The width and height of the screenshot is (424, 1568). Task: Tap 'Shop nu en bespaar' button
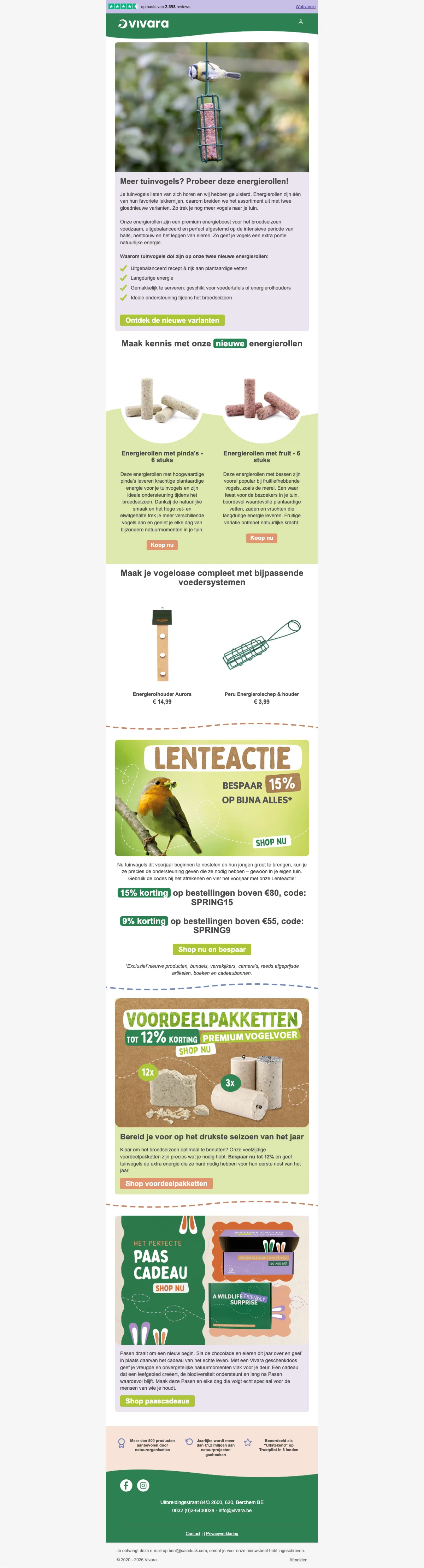coord(211,949)
